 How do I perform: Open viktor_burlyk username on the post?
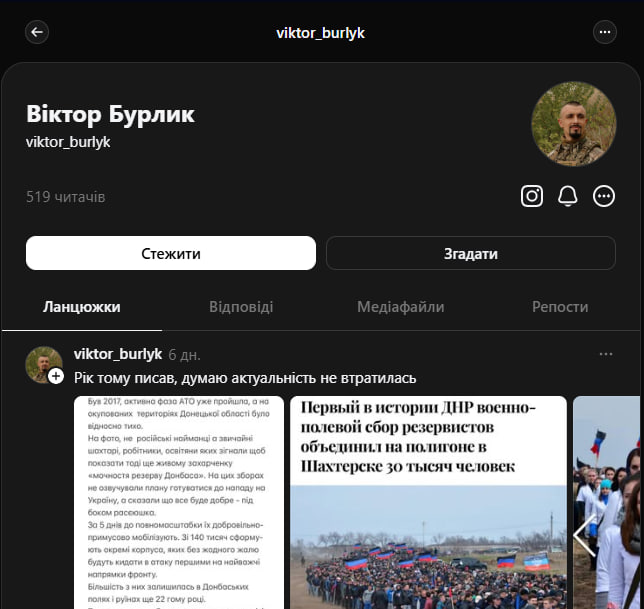118,354
